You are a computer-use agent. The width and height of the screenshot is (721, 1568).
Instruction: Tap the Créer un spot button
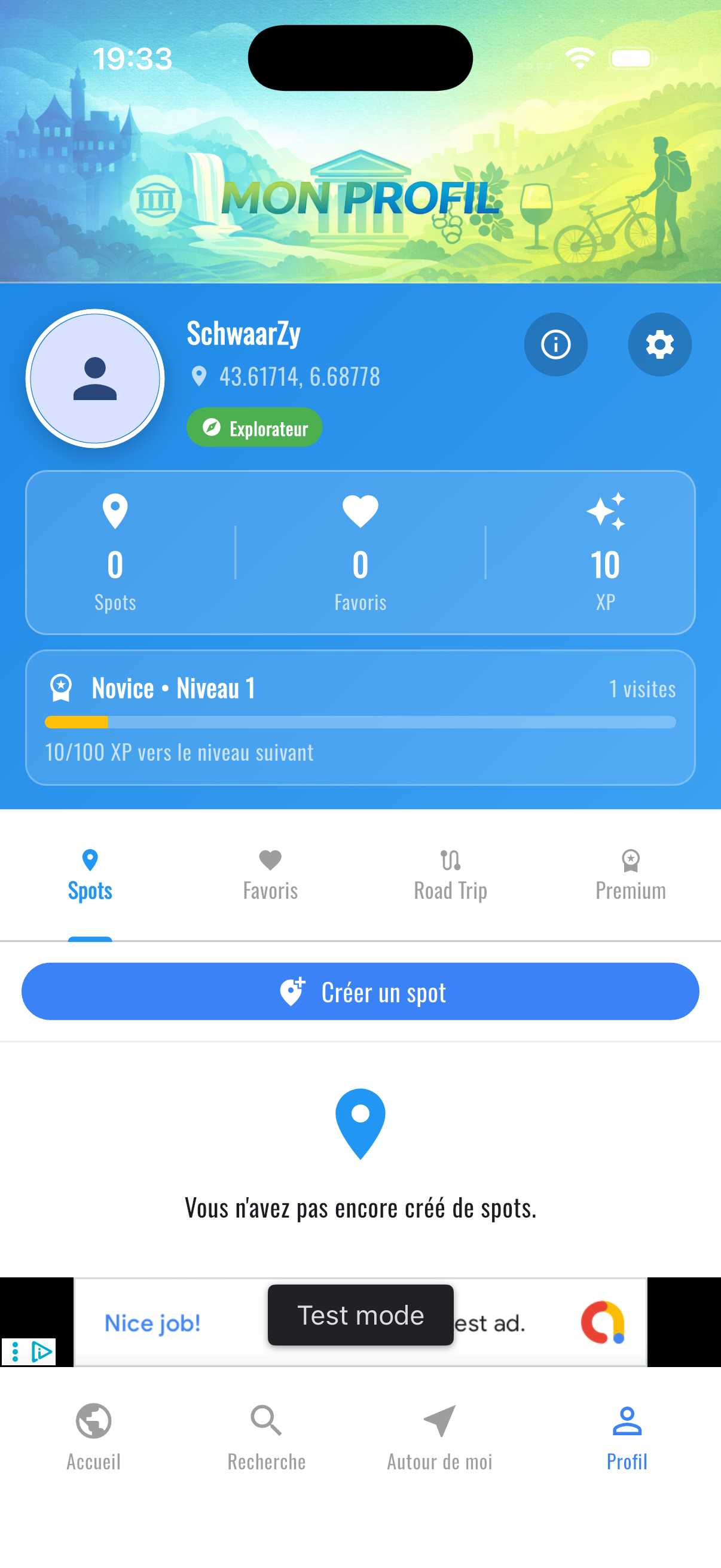point(360,992)
